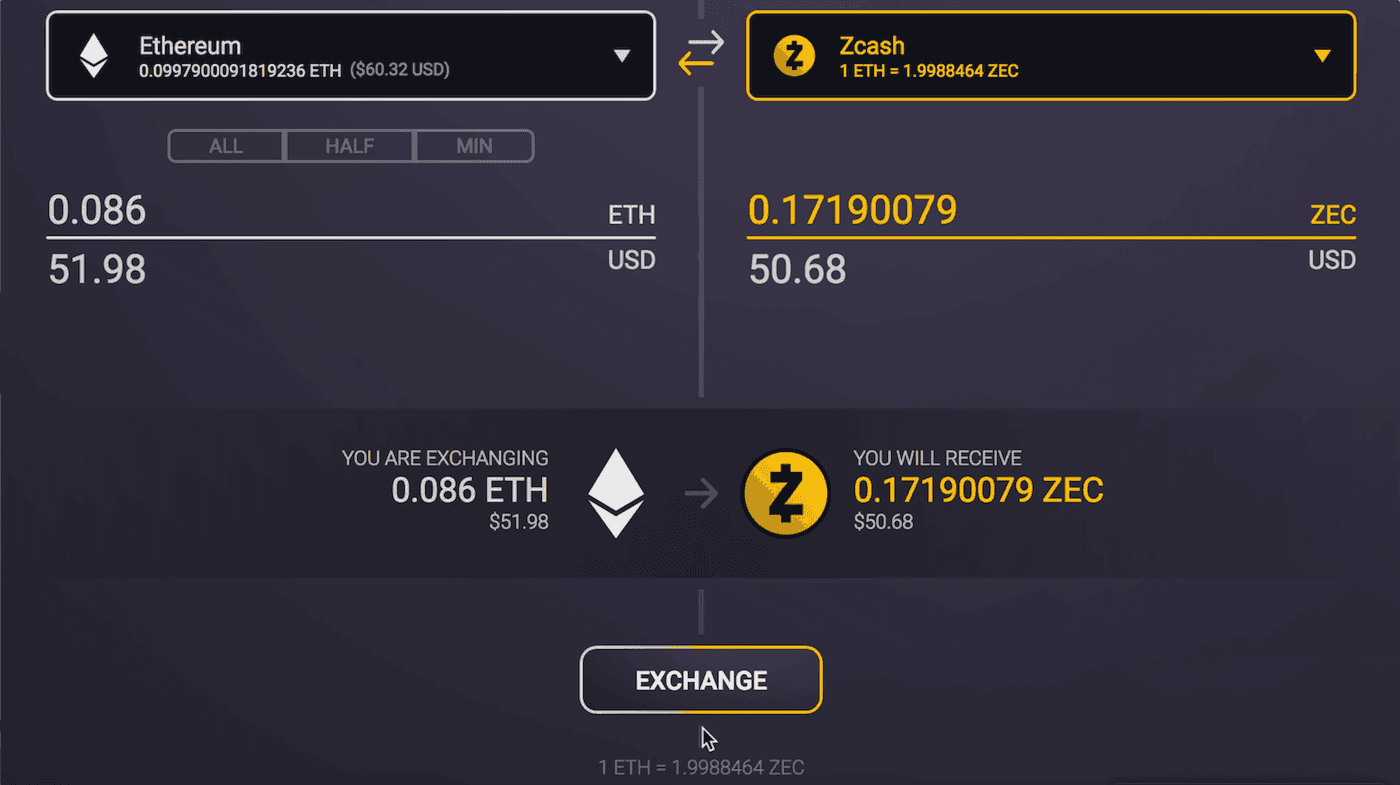Swap the exchange direction arrows
The height and width of the screenshot is (785, 1400).
(700, 54)
